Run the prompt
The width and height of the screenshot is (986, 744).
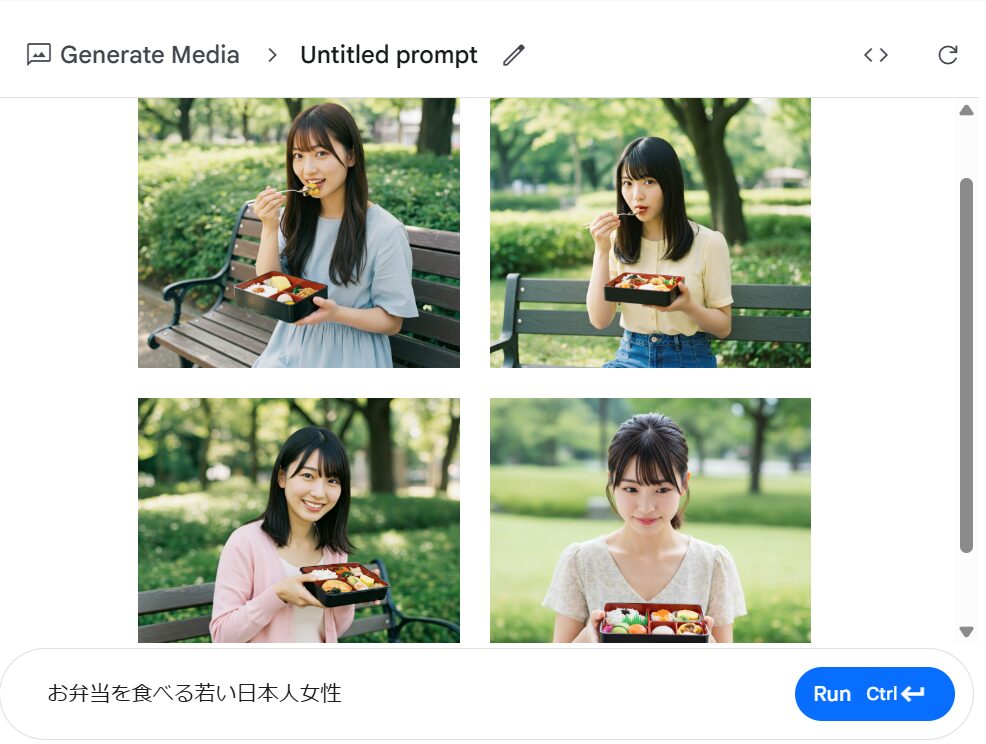coord(874,694)
